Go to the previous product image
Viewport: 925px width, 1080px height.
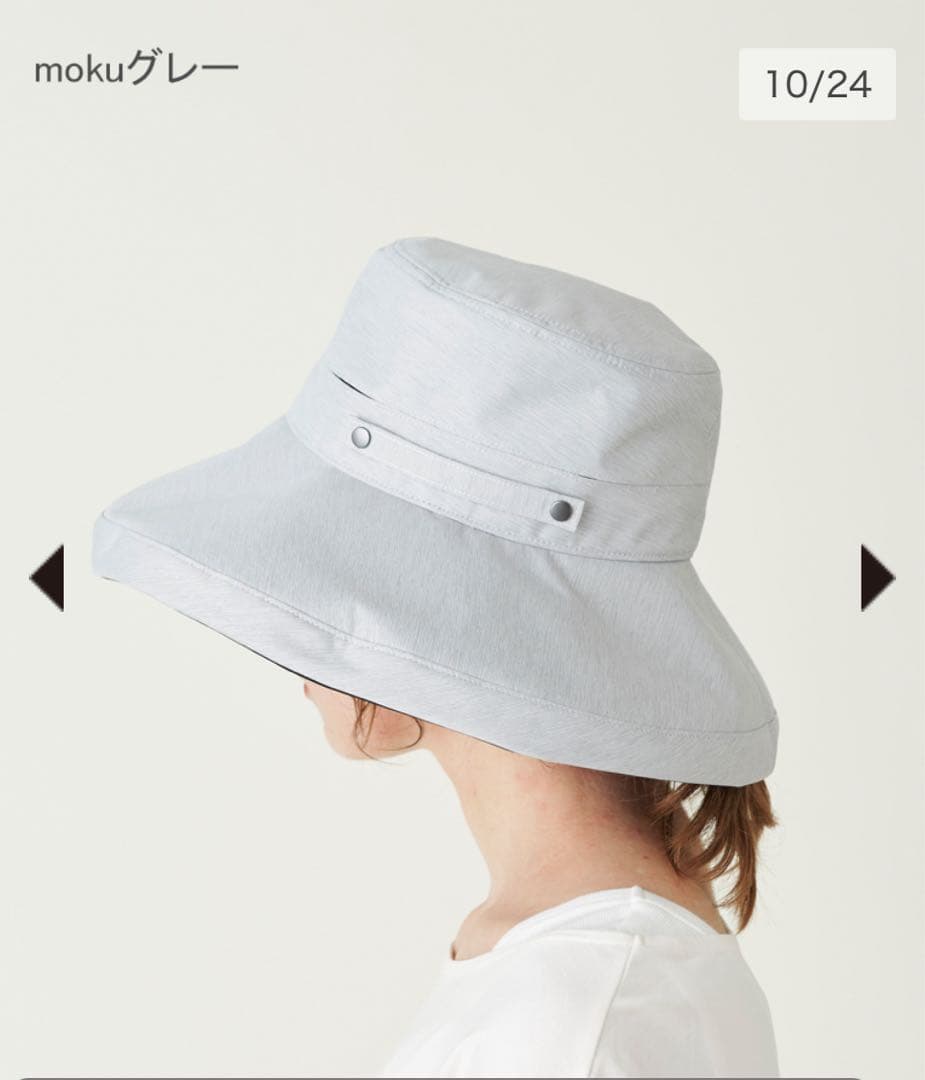47,577
